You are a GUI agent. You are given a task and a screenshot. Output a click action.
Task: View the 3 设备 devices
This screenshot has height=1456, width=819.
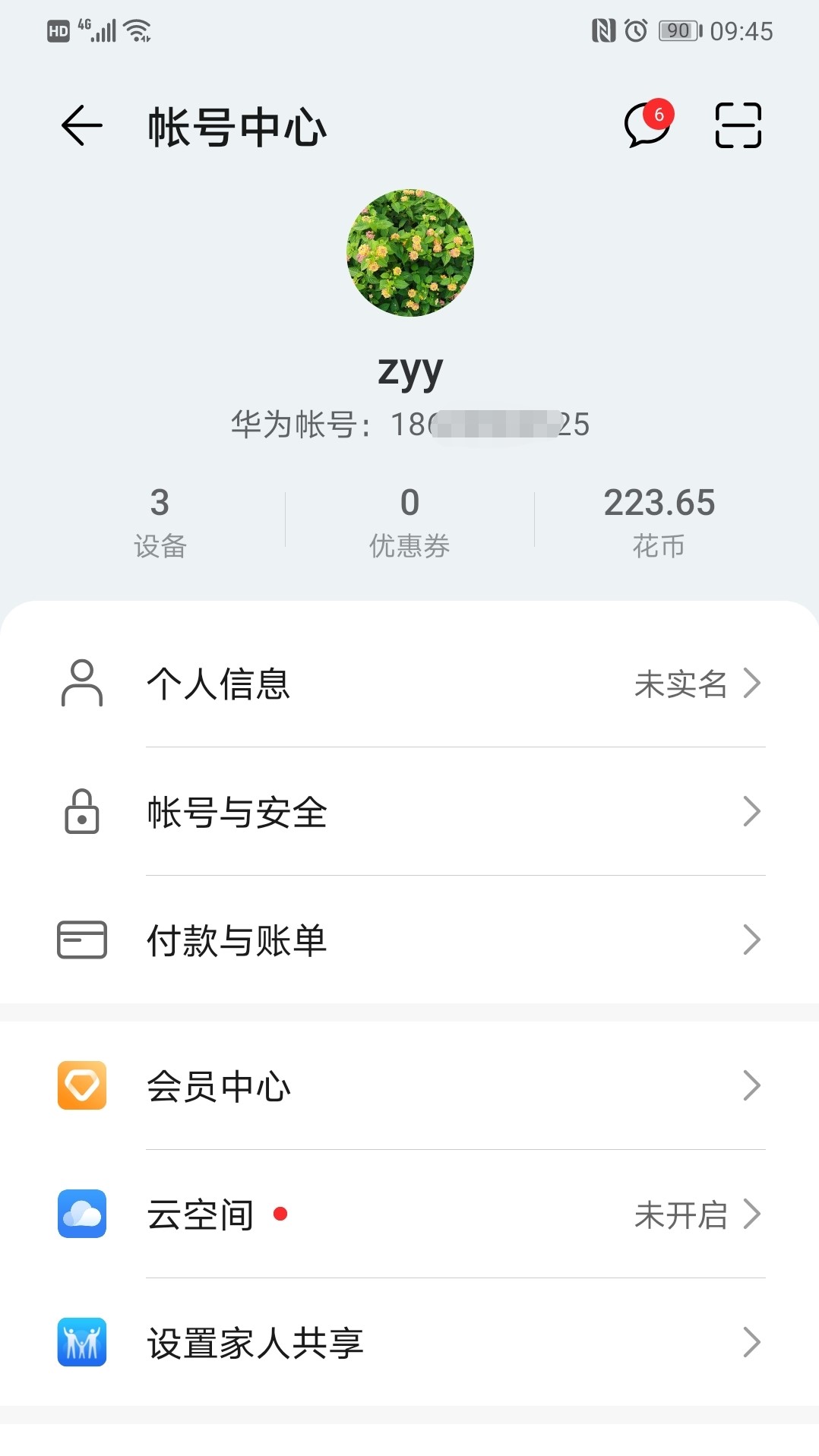(x=159, y=518)
